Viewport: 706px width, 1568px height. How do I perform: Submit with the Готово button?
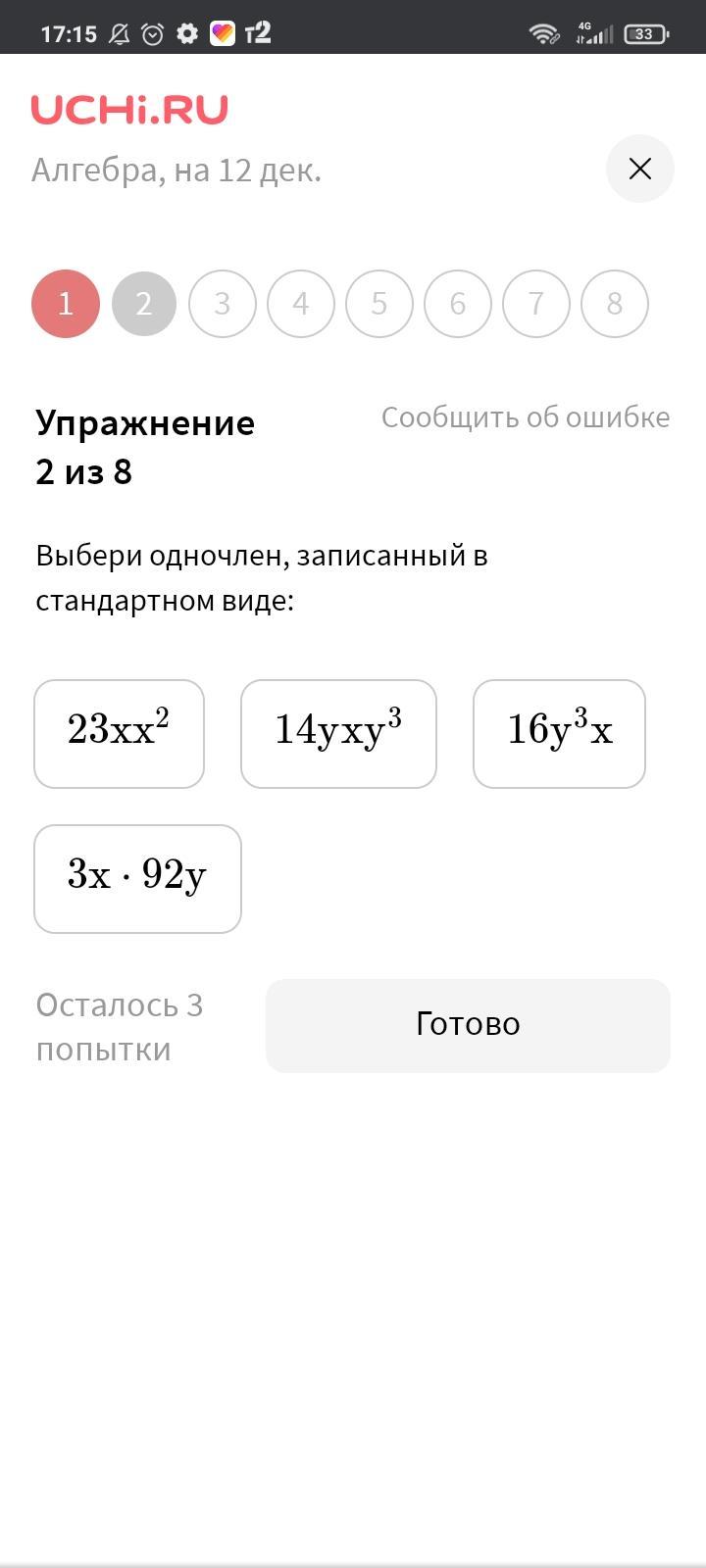[x=468, y=1025]
